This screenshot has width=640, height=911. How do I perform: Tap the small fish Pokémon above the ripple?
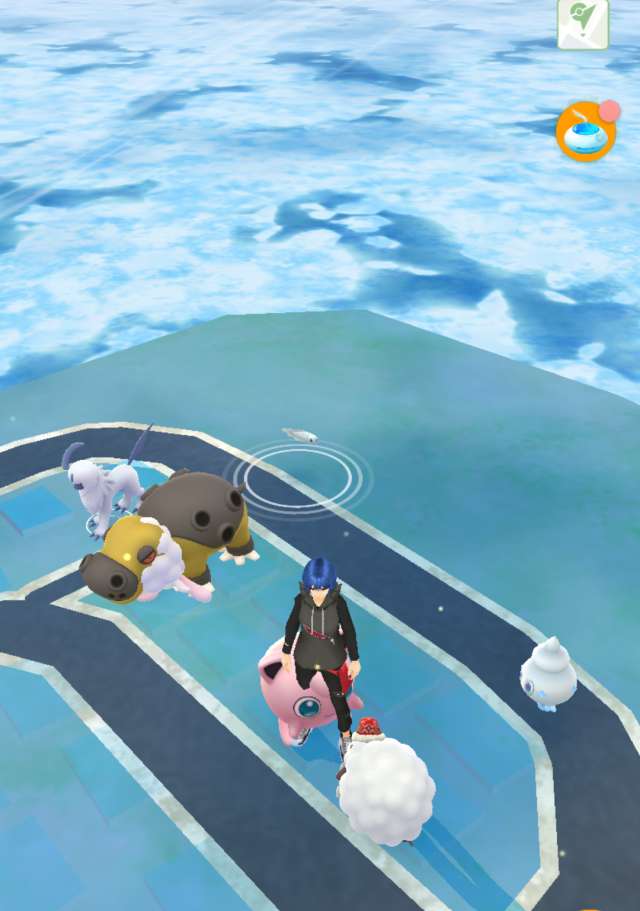point(300,435)
